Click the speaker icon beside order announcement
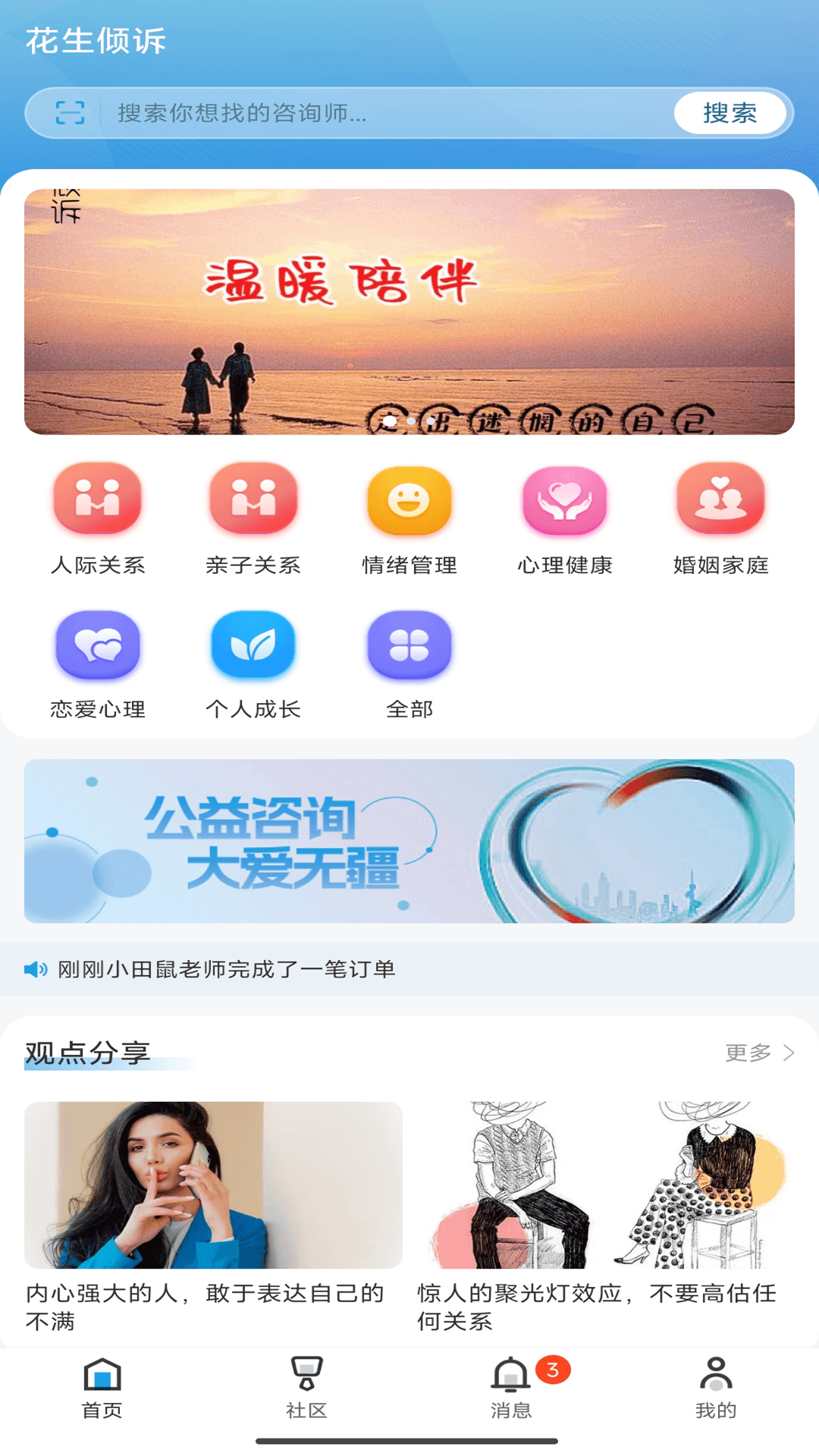This screenshot has width=819, height=1456. [33, 968]
